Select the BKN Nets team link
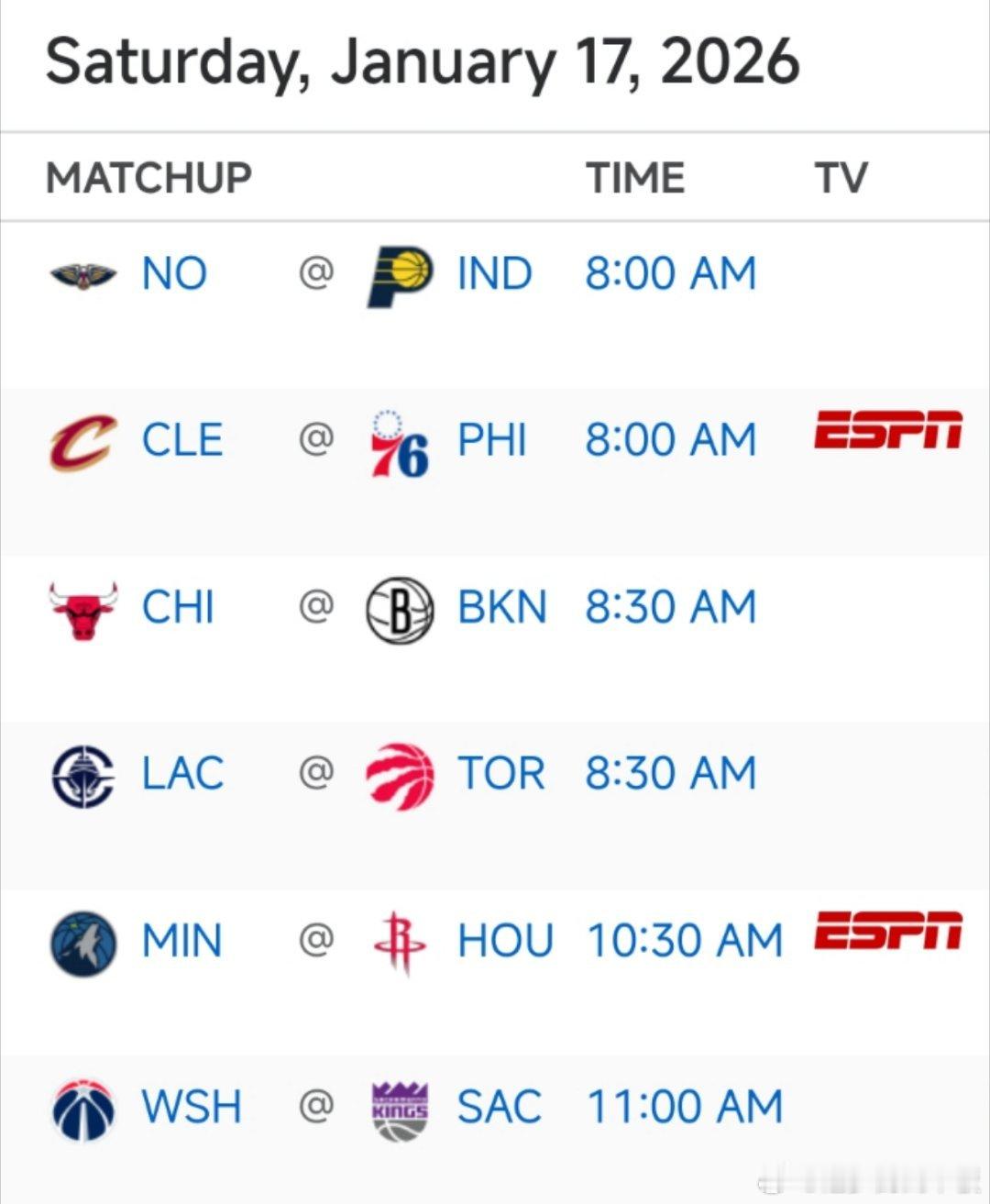The width and height of the screenshot is (990, 1204). pyautogui.click(x=501, y=607)
